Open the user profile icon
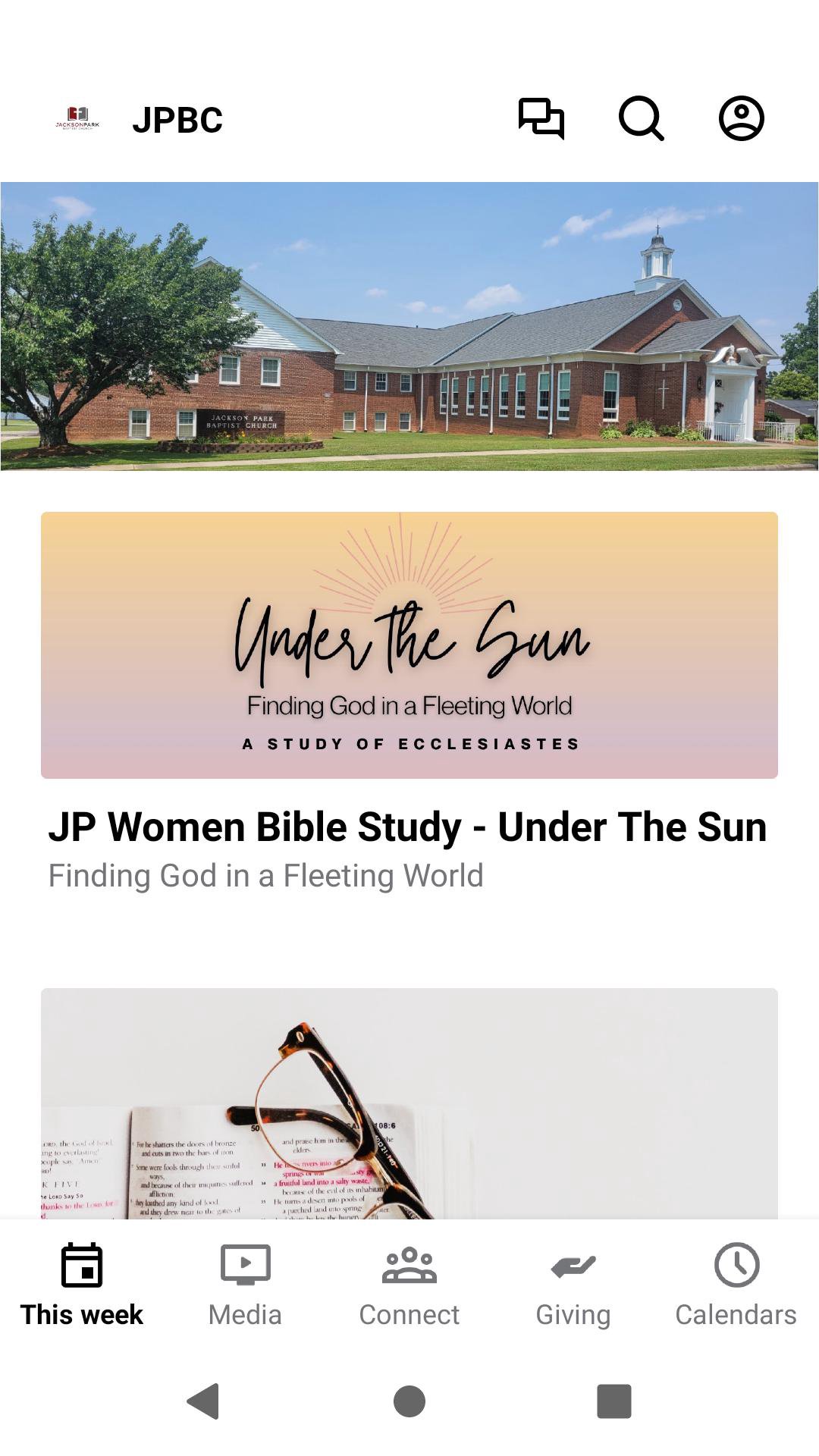This screenshot has height=1456, width=819. (741, 119)
